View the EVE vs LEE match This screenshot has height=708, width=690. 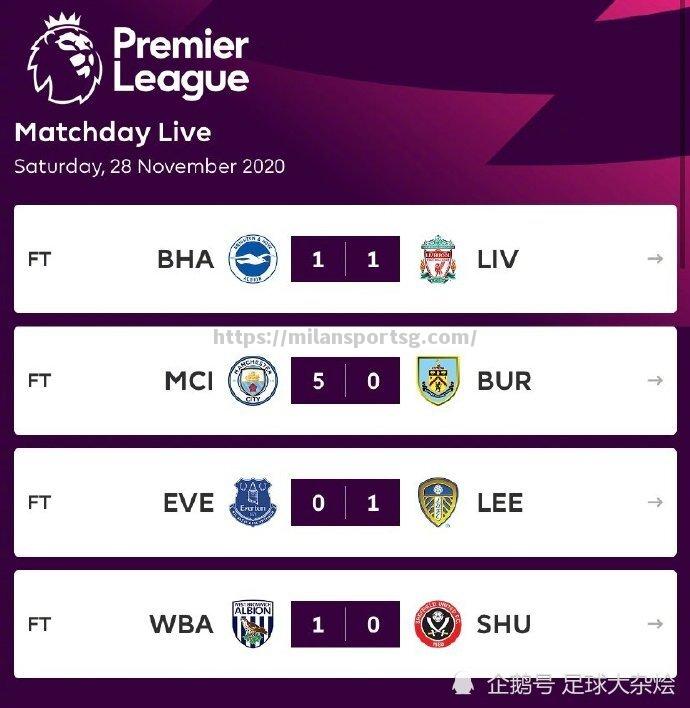coord(345,502)
